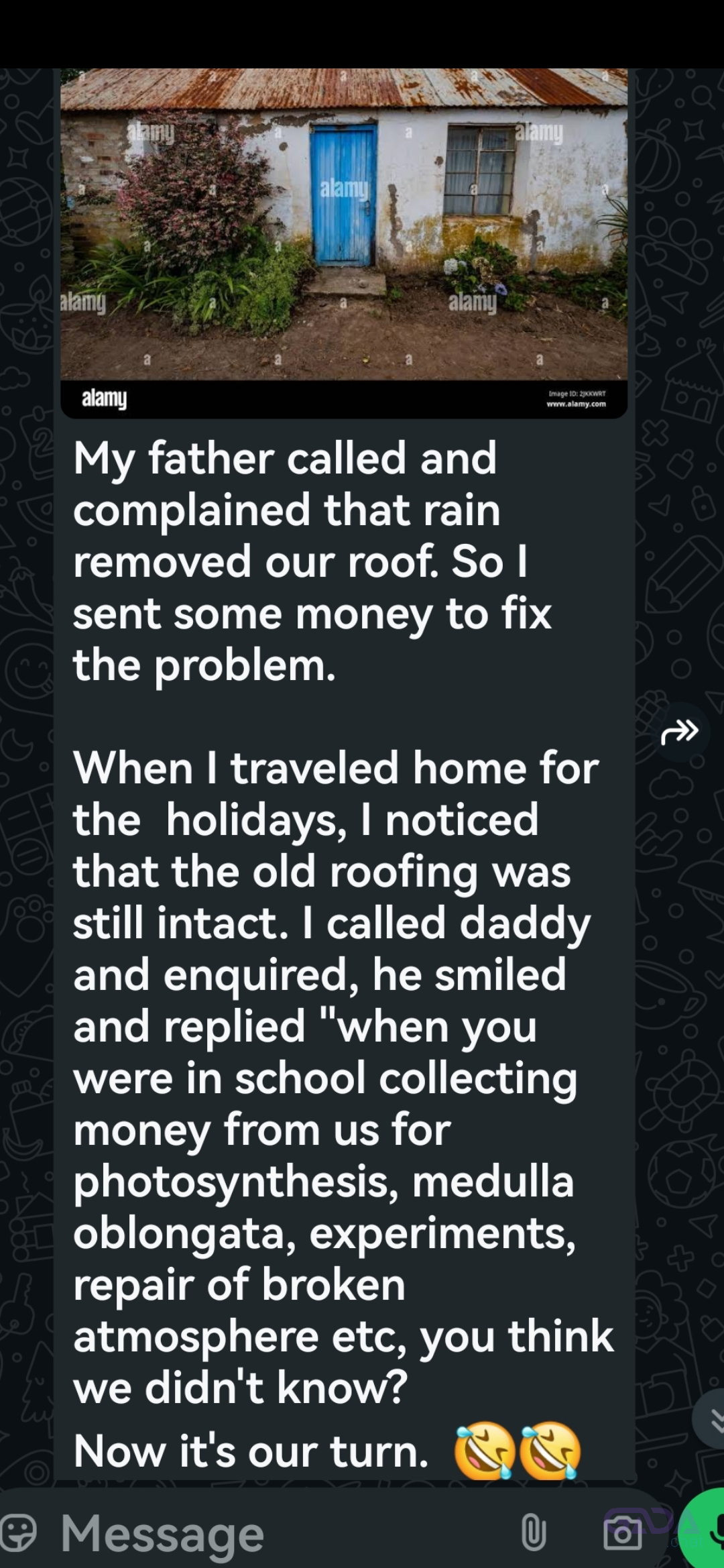Attach a file with the paperclip icon

pyautogui.click(x=534, y=1533)
